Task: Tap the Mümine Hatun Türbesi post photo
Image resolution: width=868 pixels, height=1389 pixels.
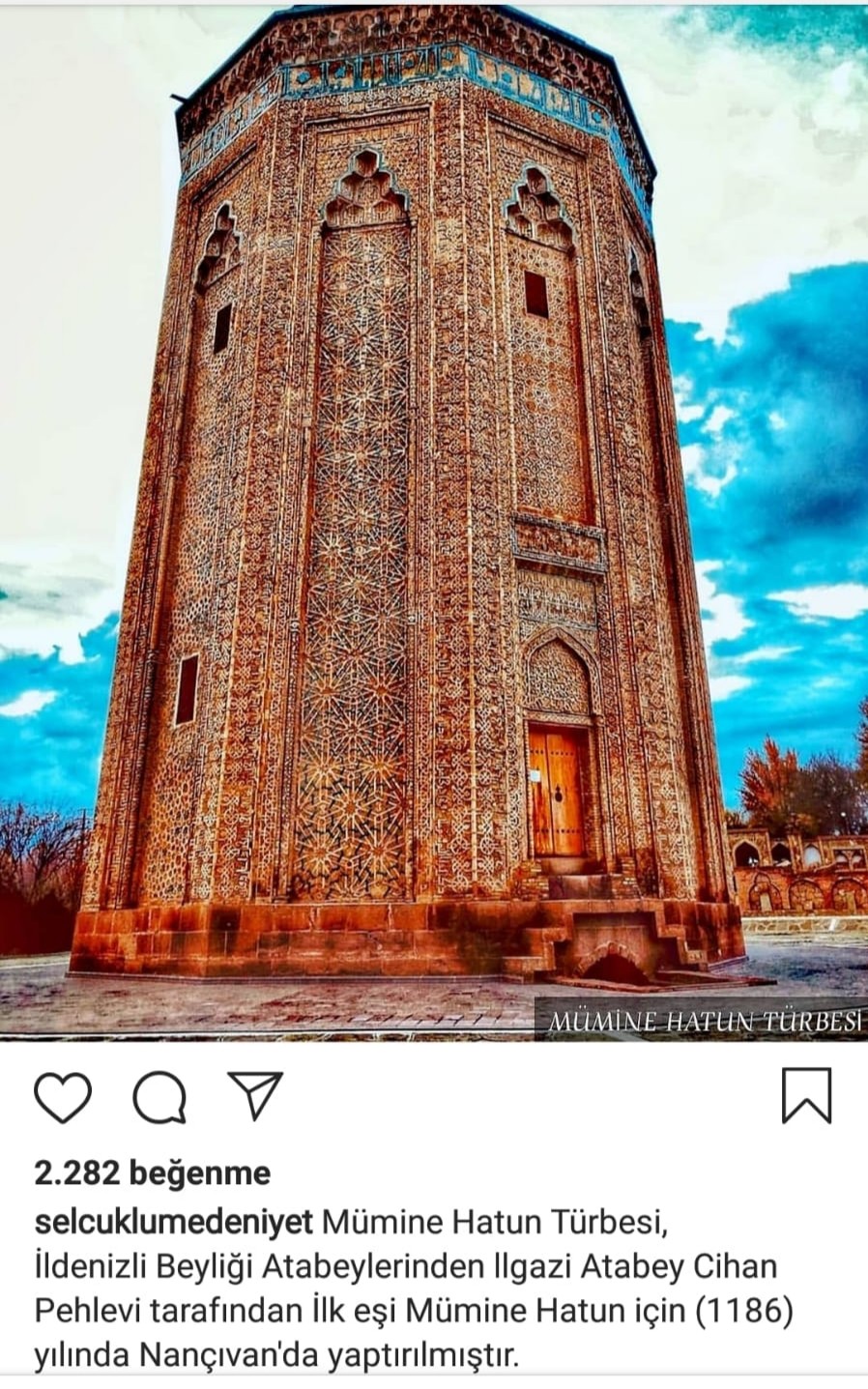Action: click(434, 522)
